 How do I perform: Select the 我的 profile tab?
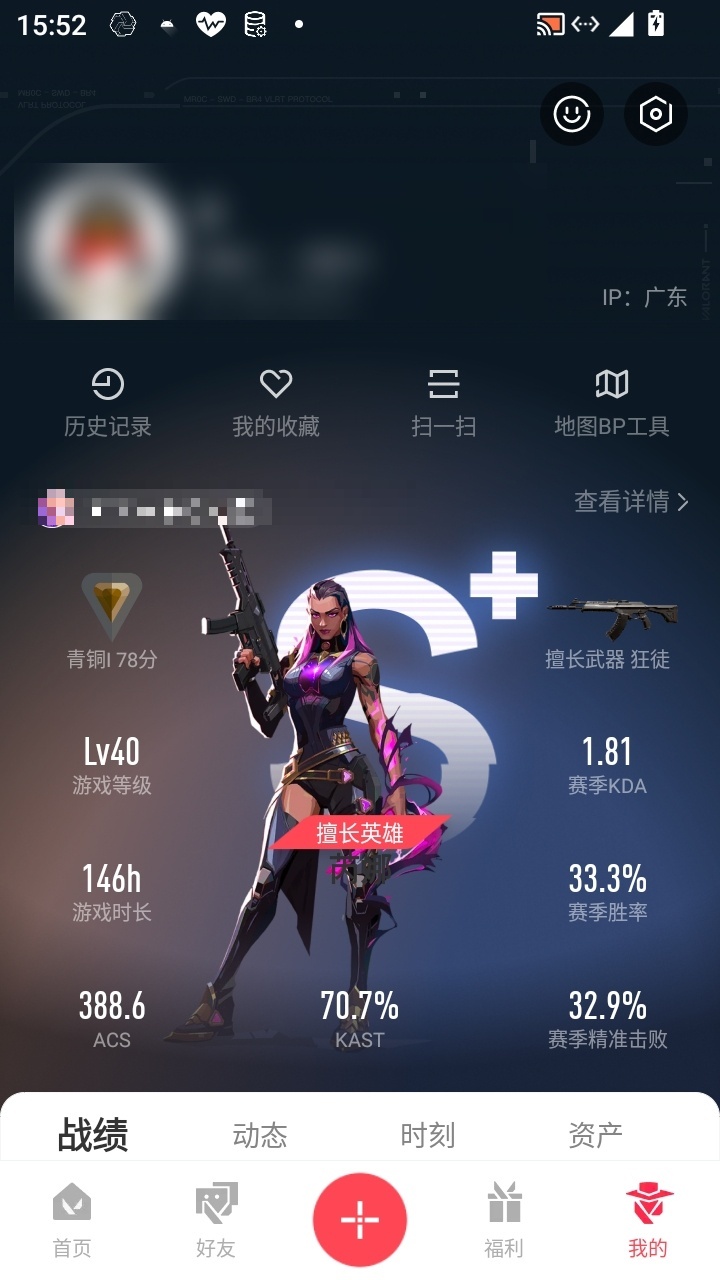[x=648, y=1220]
